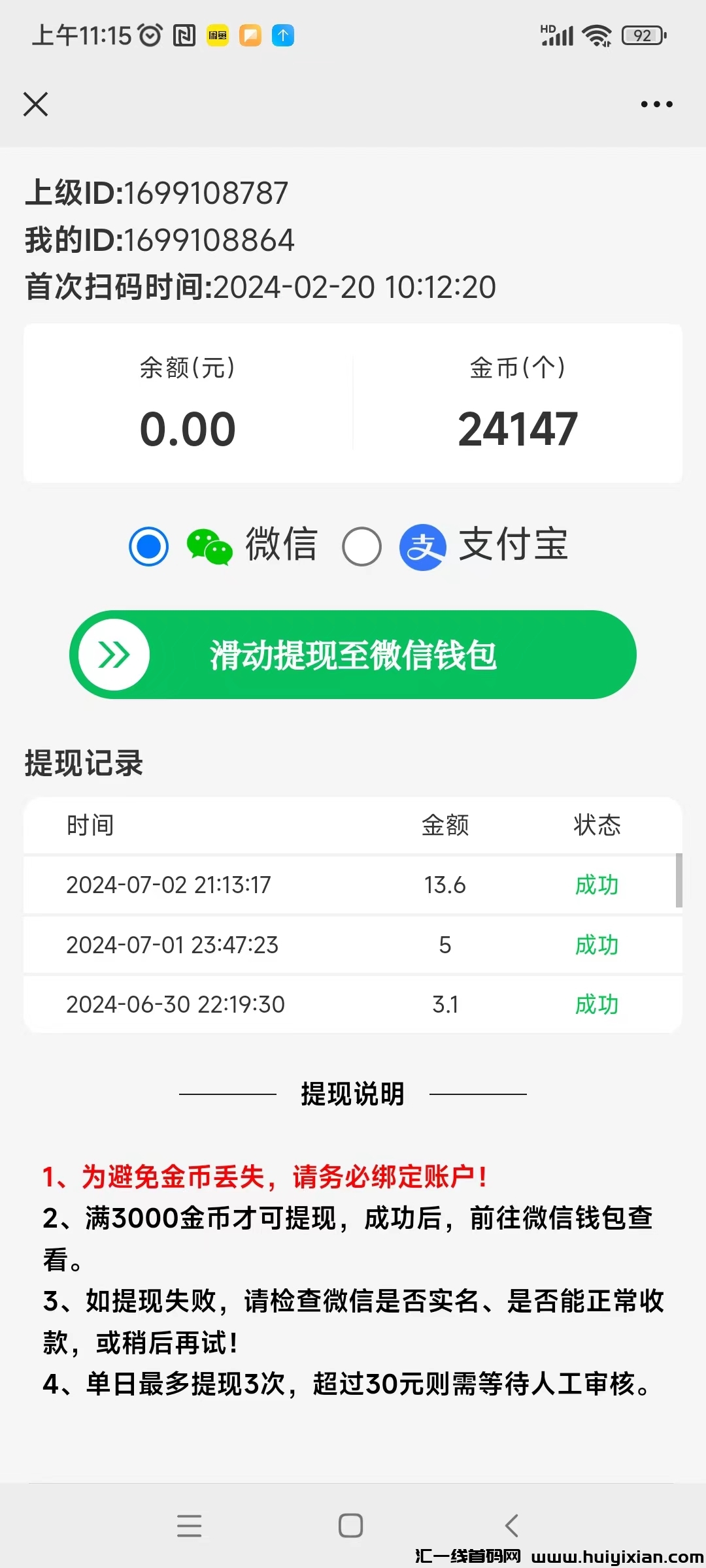Tap the recent apps button in navigation bar
The height and width of the screenshot is (1568, 706).
(190, 1526)
